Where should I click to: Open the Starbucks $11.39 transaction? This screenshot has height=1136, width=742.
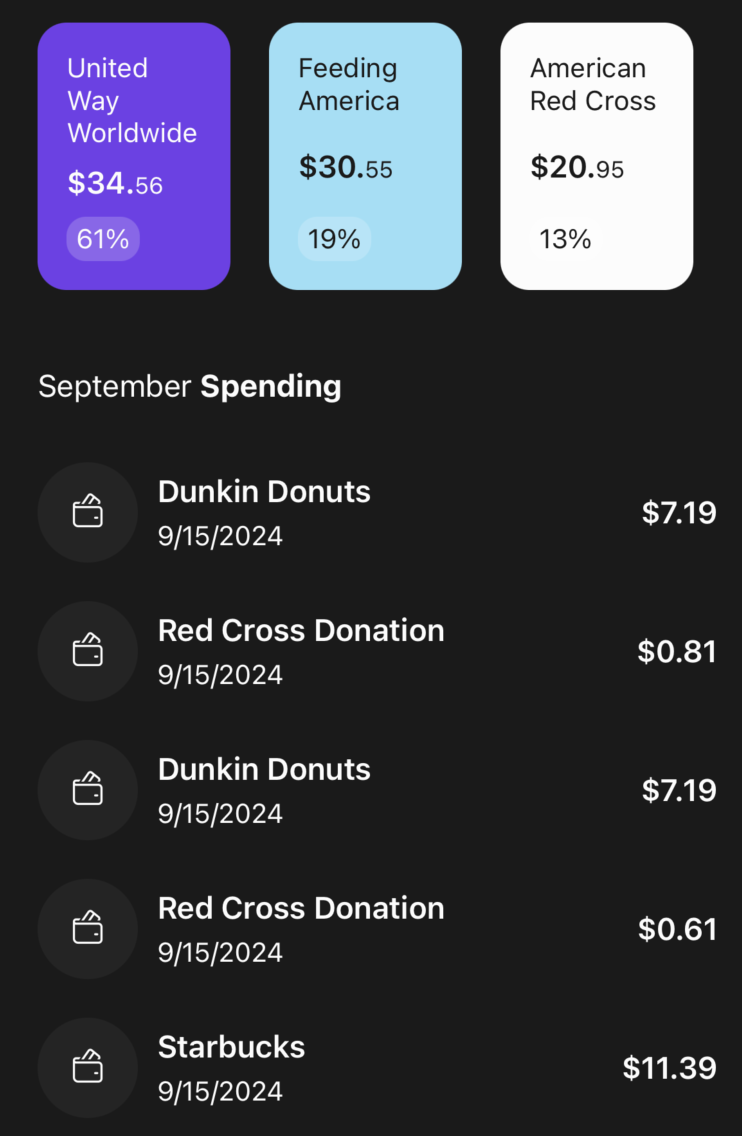[x=376, y=1067]
